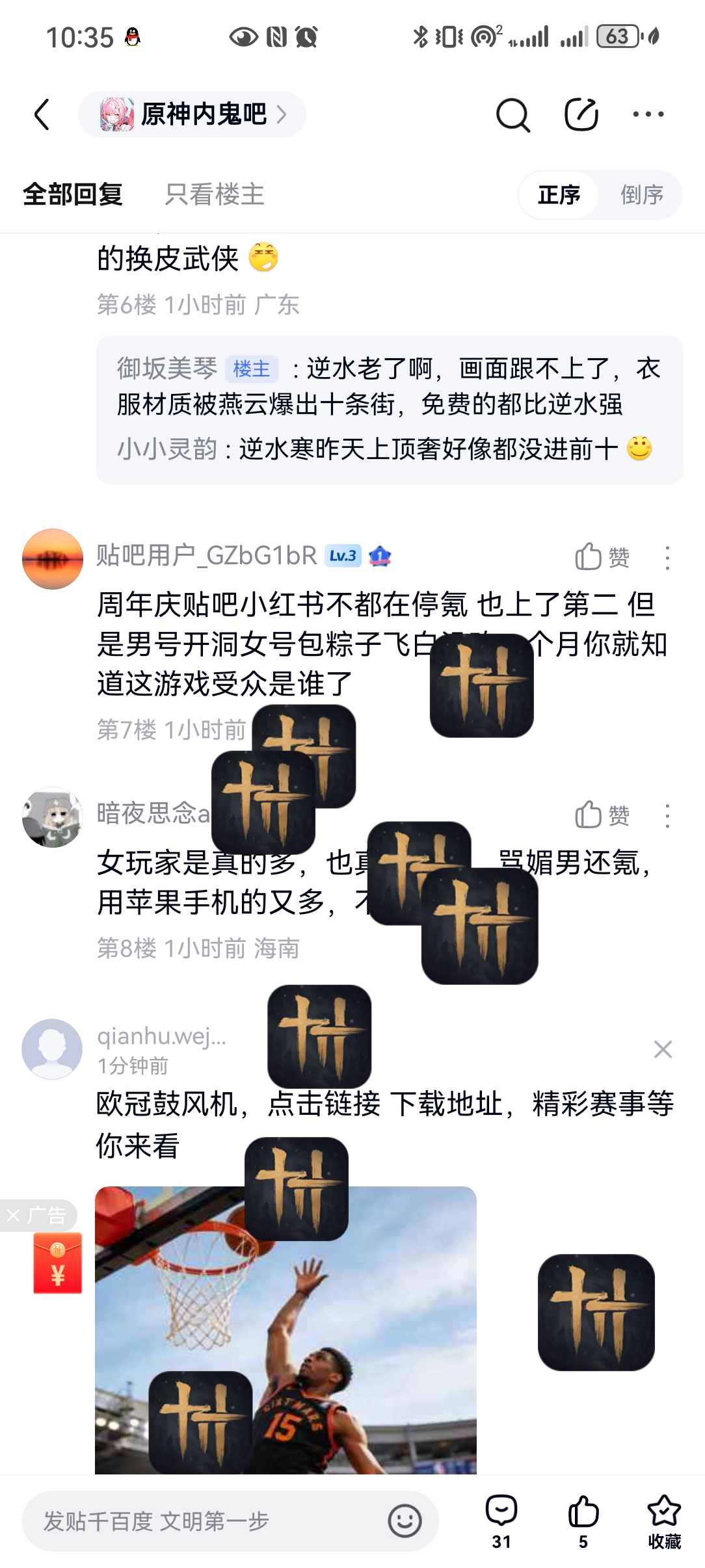Dismiss the qianhu.wej ad post
The image size is (705, 1568).
tap(663, 1049)
